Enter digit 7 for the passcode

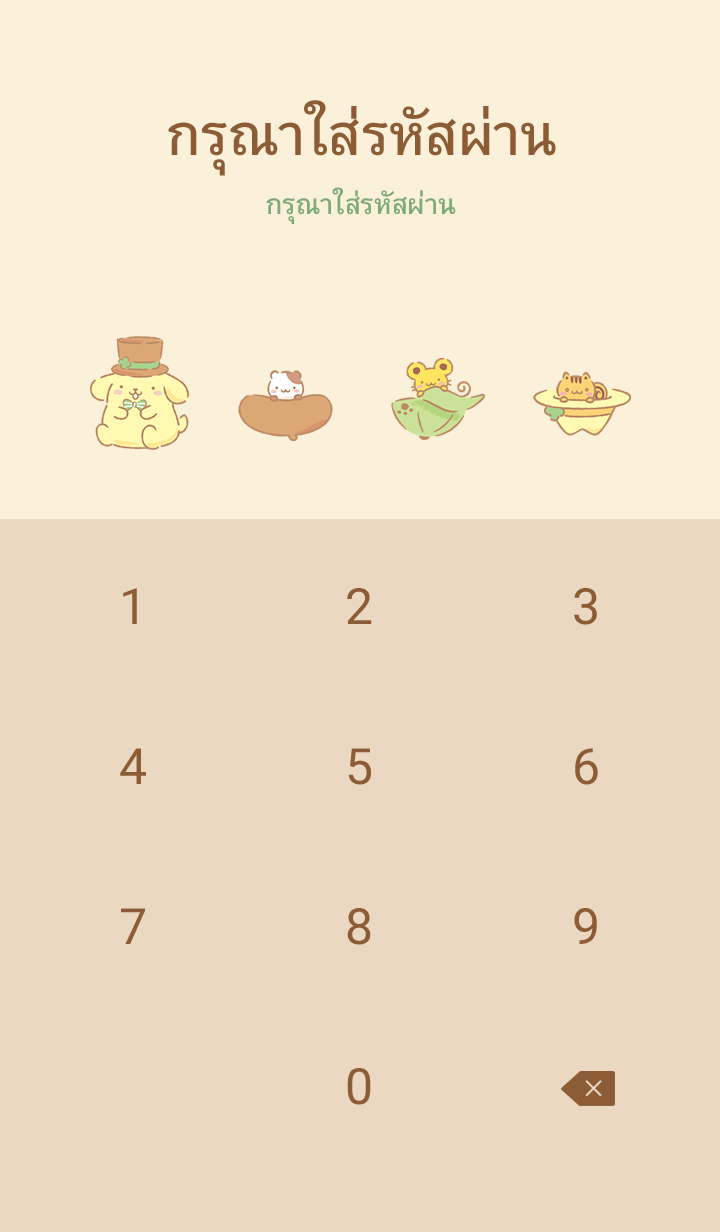pyautogui.click(x=132, y=928)
